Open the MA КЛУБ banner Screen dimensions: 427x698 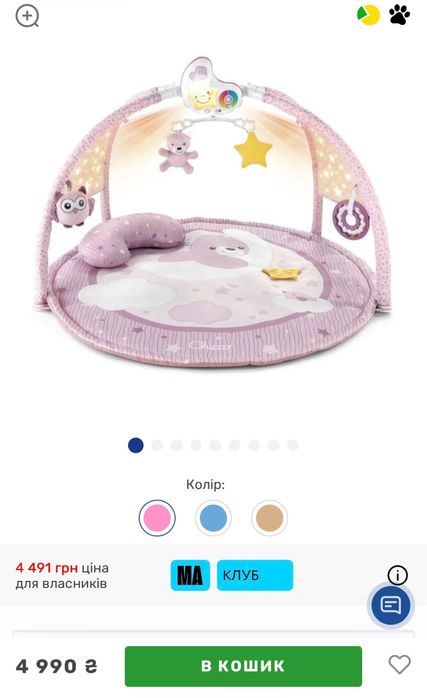tap(232, 575)
